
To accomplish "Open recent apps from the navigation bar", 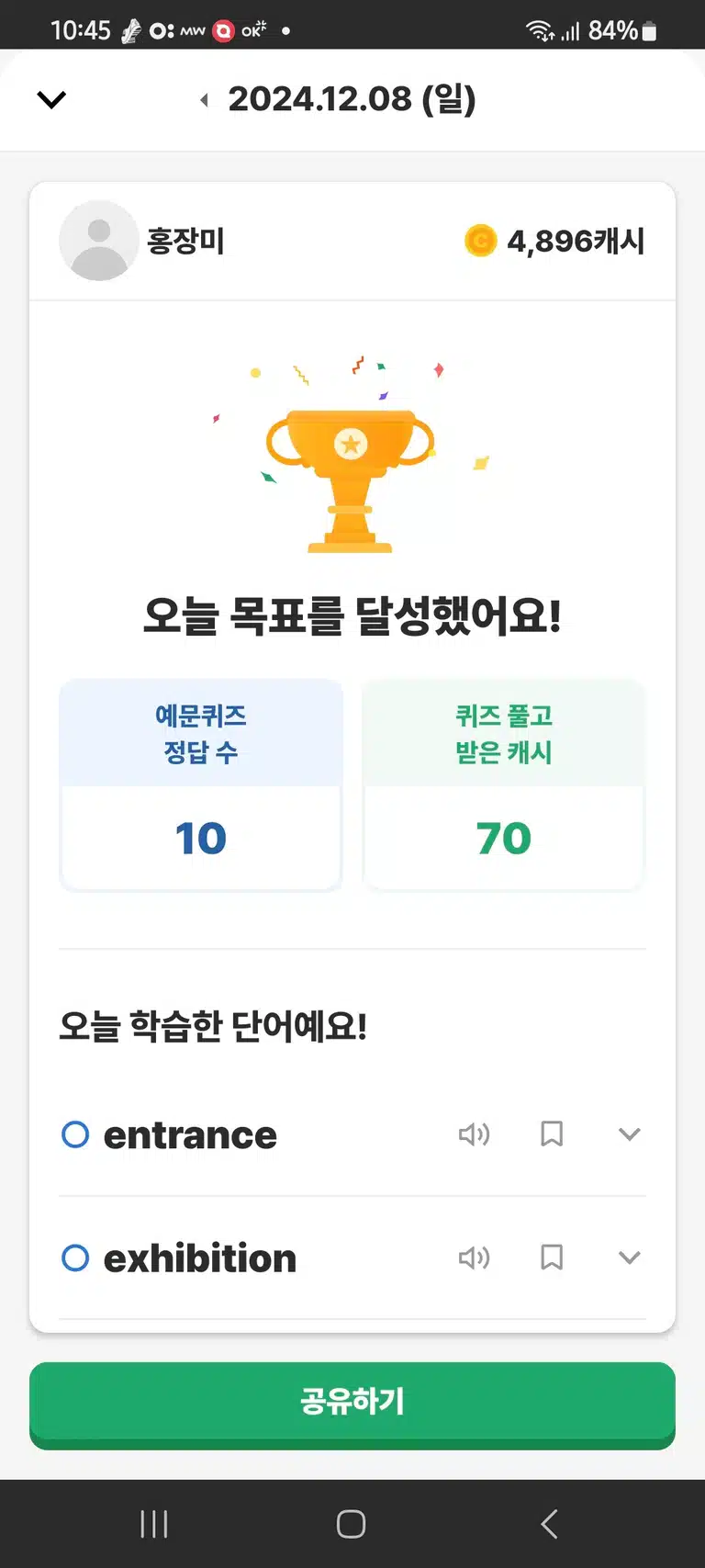I will click(x=154, y=1524).
